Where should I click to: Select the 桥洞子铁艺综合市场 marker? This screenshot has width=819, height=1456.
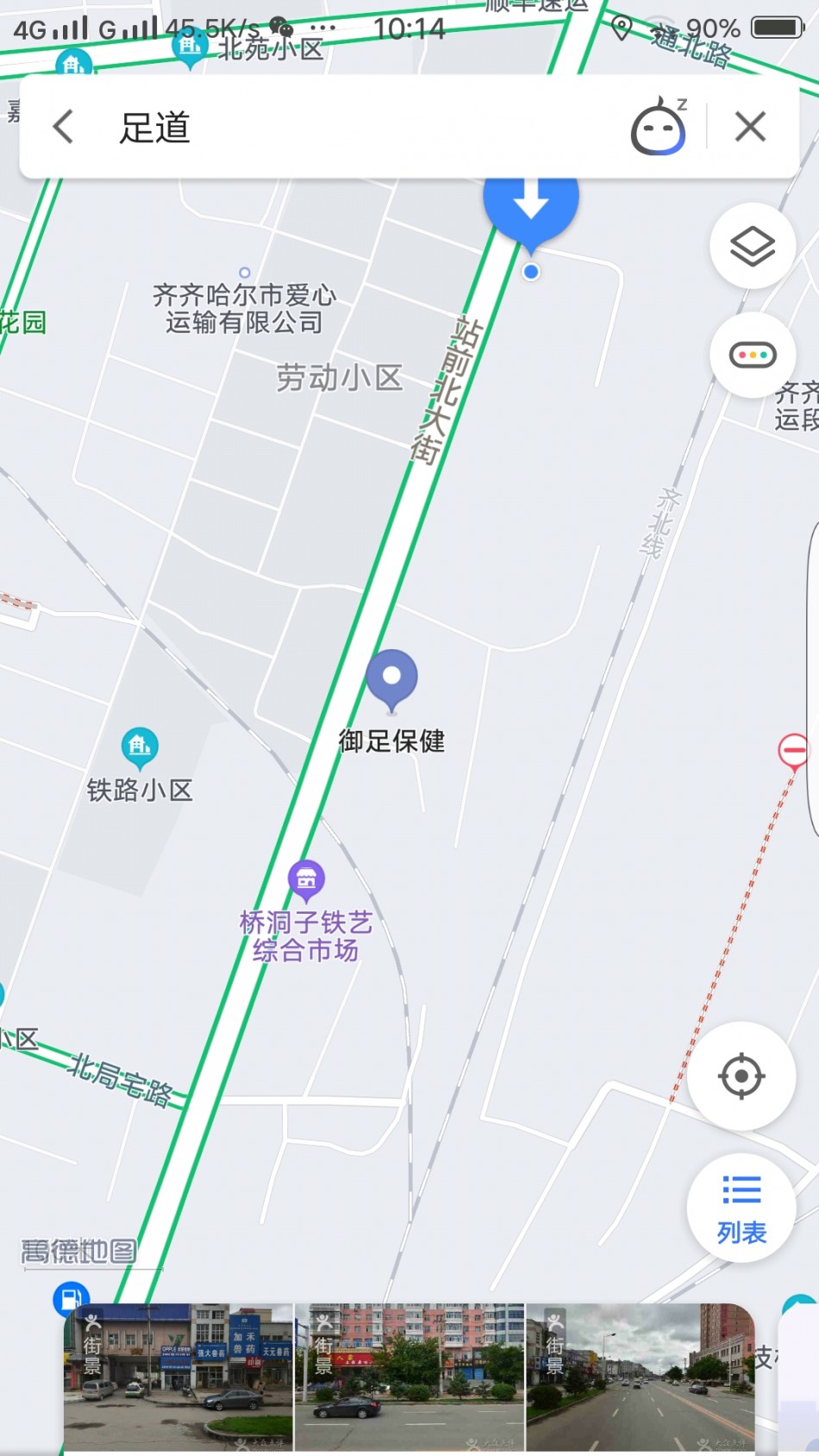(306, 880)
